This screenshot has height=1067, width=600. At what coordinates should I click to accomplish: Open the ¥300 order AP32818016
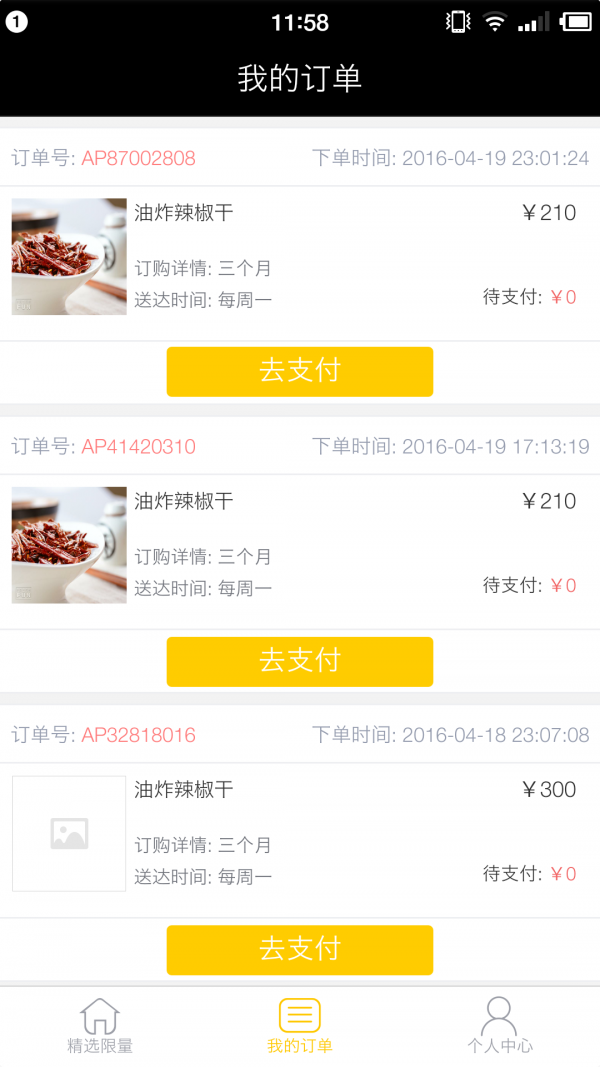pos(299,834)
